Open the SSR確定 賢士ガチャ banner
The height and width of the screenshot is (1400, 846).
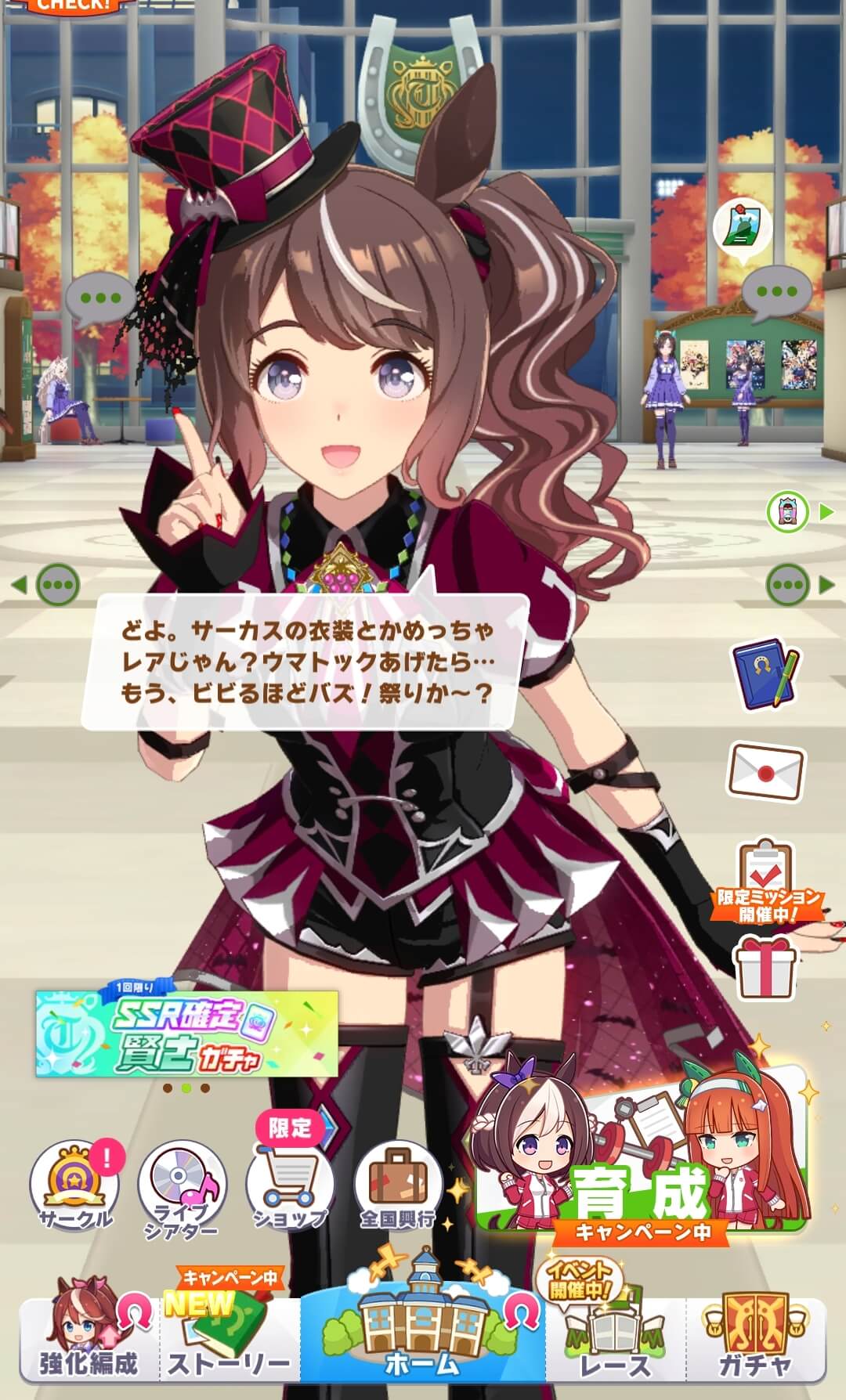tap(186, 1033)
